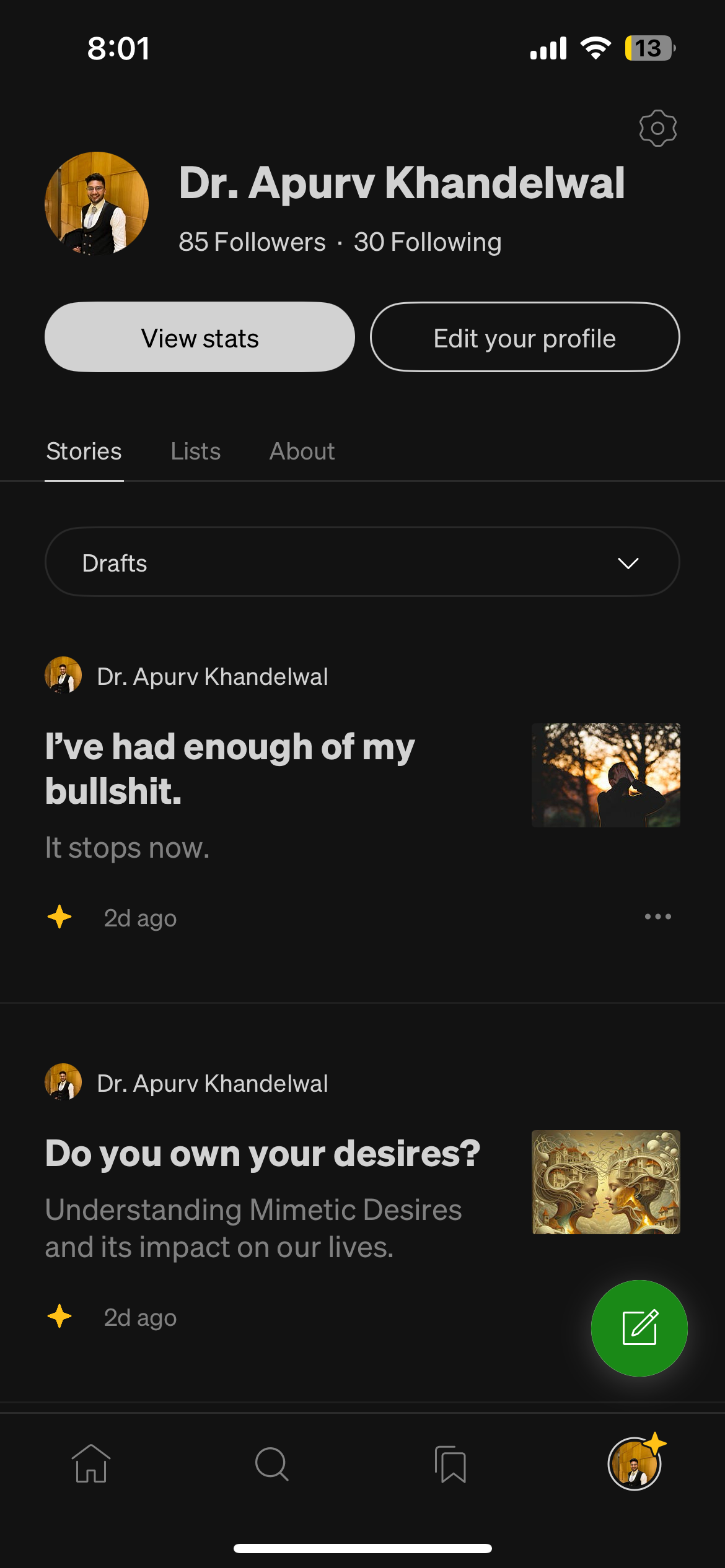Viewport: 725px width, 1568px height.
Task: Switch to the Lists tab
Action: tap(196, 451)
